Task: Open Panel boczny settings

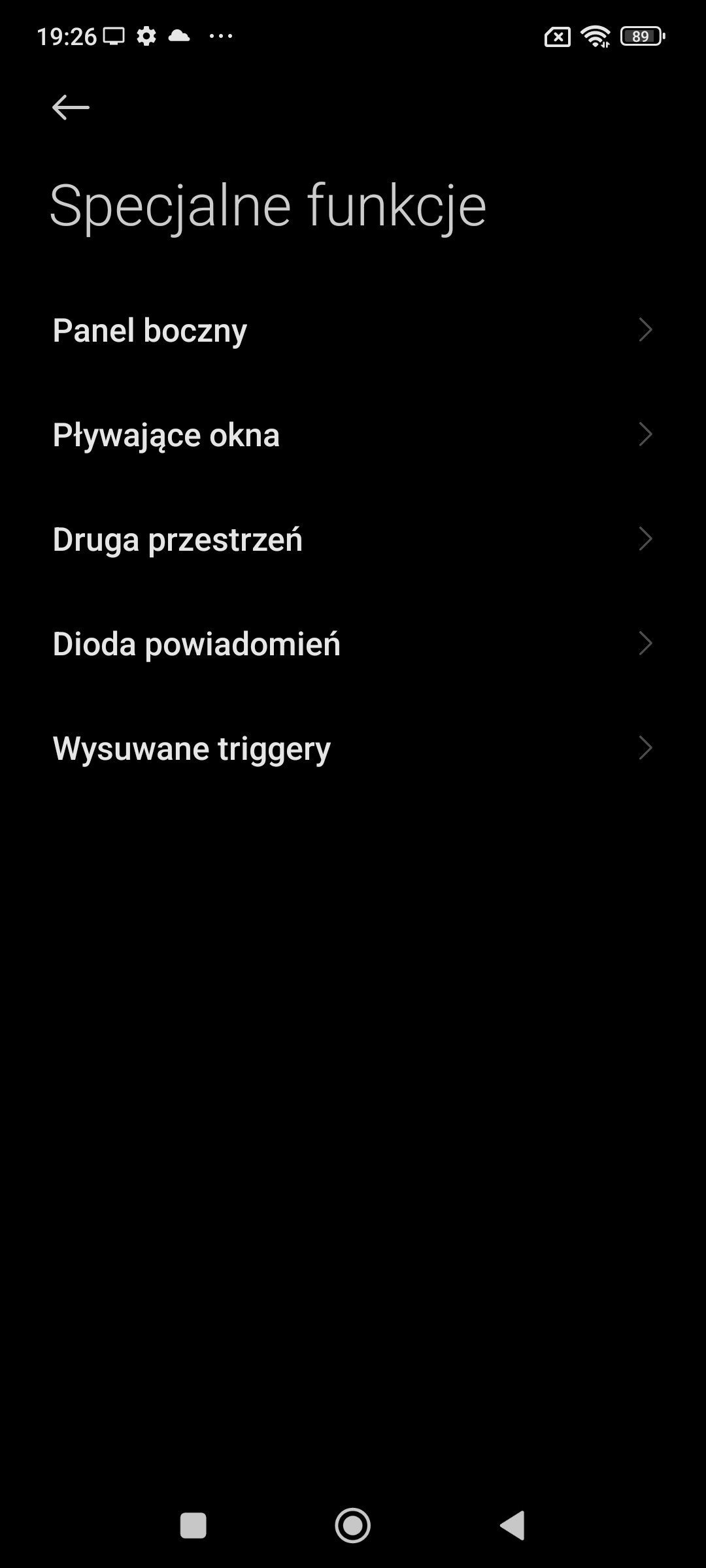Action: (353, 330)
